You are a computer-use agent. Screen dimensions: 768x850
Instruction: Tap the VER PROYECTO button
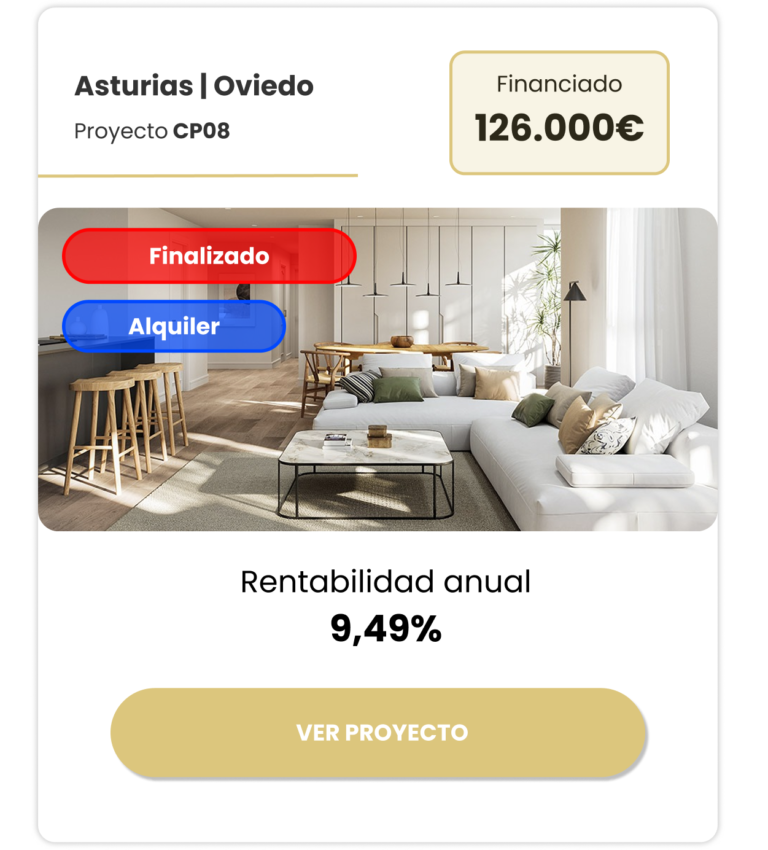pyautogui.click(x=379, y=732)
